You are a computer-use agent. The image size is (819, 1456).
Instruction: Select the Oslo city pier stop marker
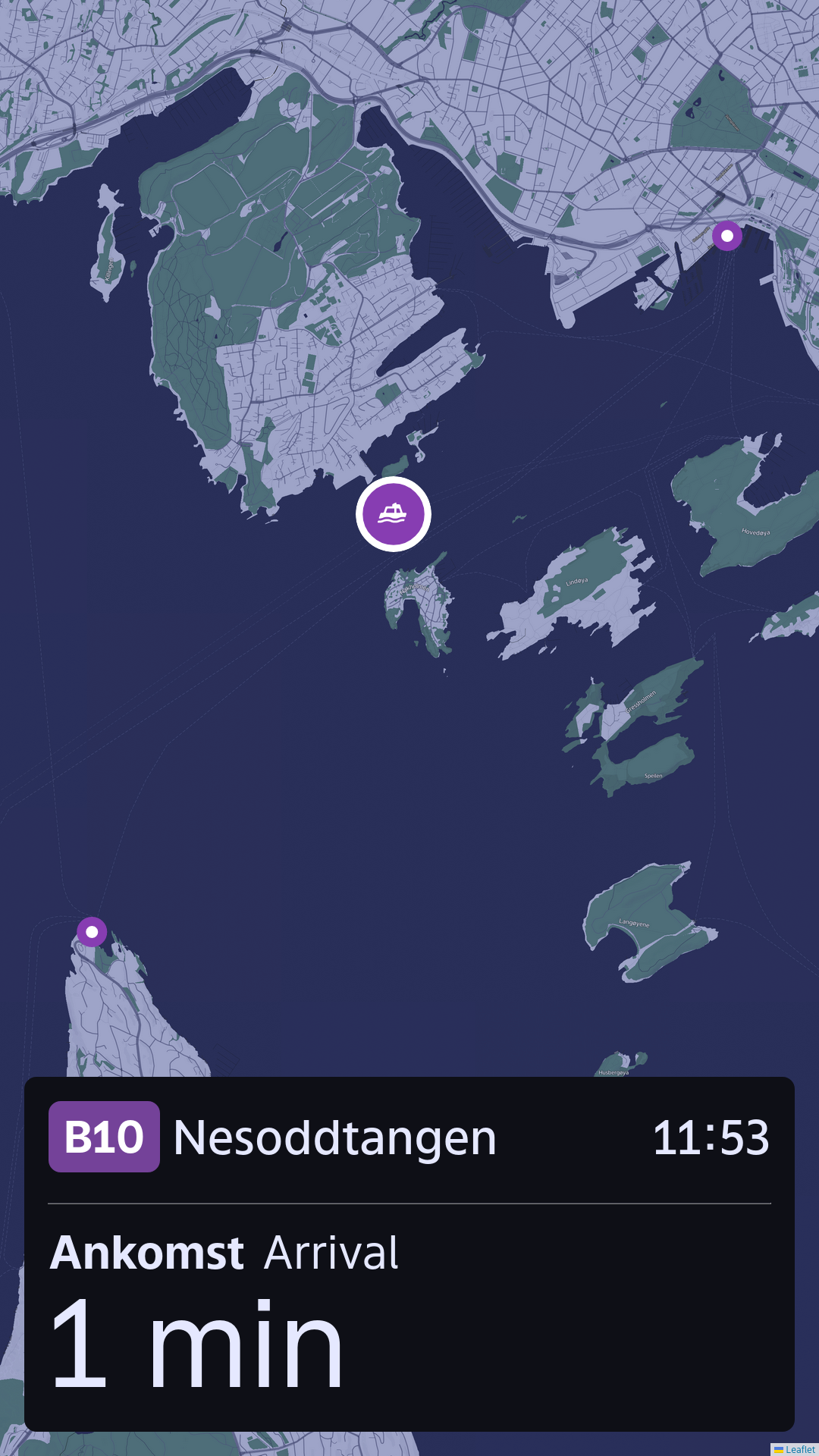[x=726, y=236]
